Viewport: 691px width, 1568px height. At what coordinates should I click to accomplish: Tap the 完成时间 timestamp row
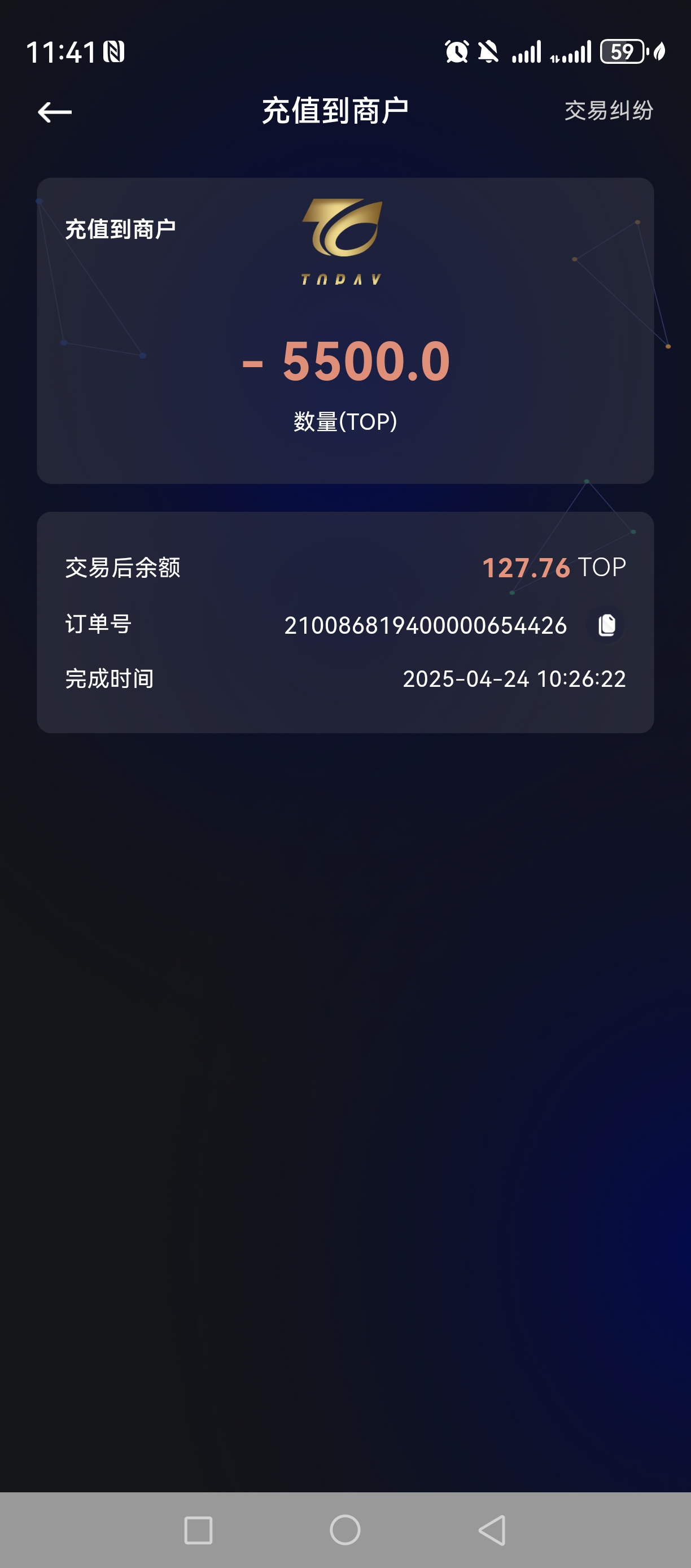coord(514,681)
